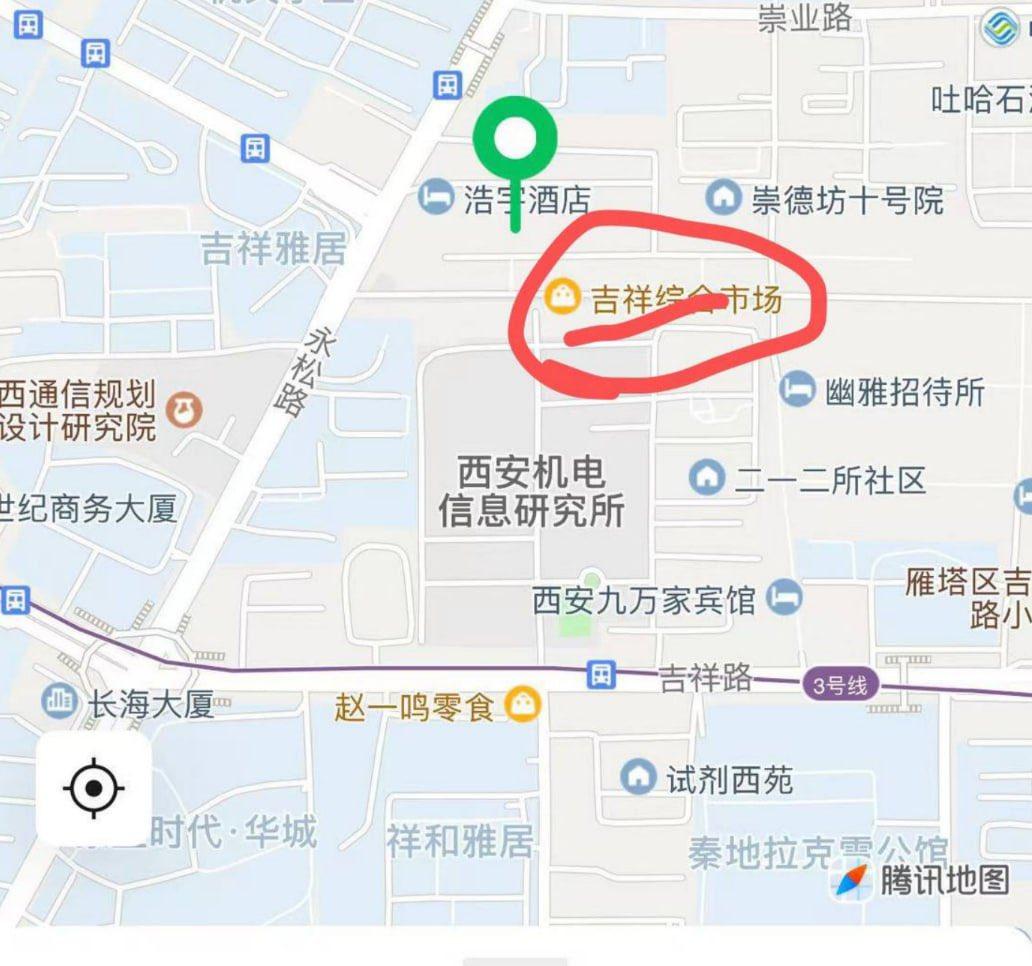Open 二一二所社区 community marker
This screenshot has height=966, width=1032.
(707, 477)
